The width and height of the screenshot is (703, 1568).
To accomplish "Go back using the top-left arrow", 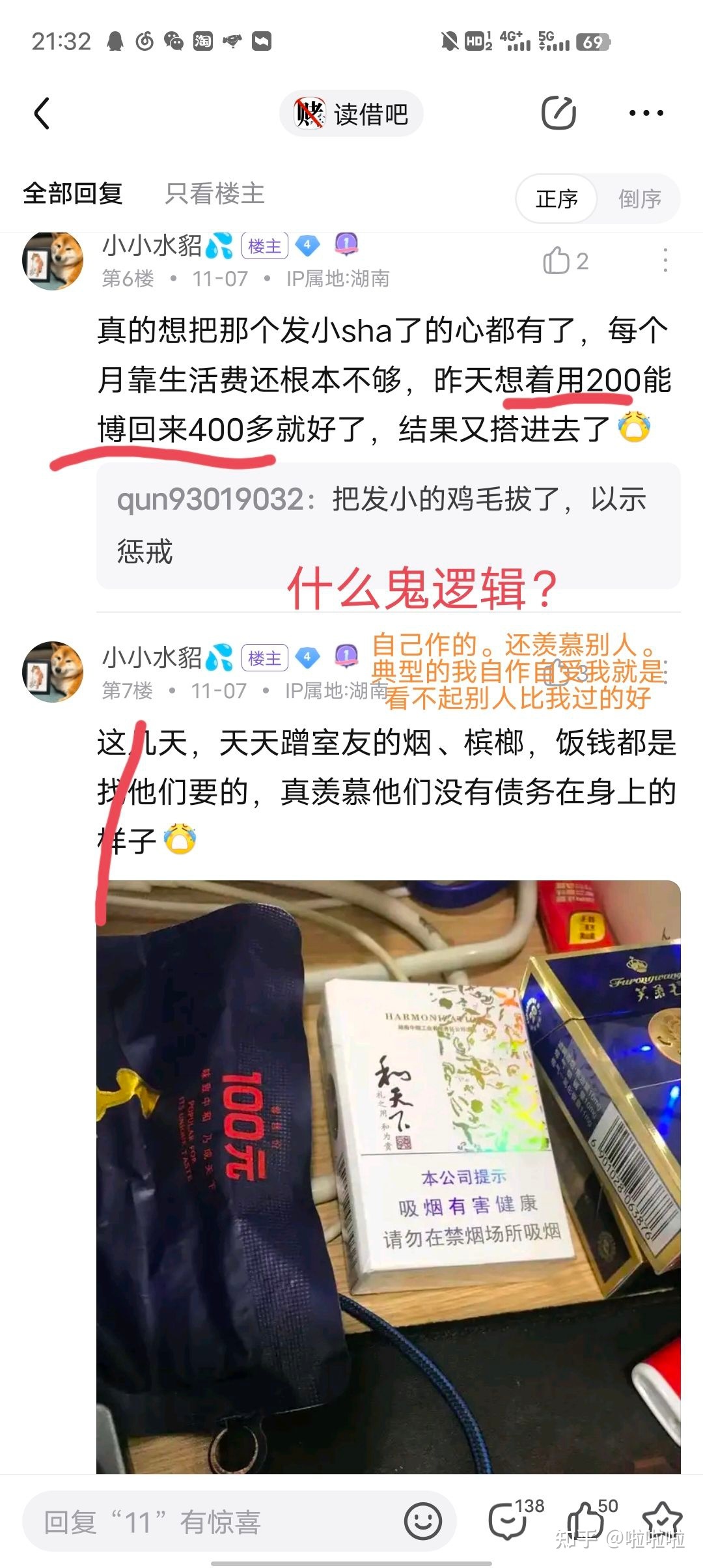I will click(x=42, y=114).
